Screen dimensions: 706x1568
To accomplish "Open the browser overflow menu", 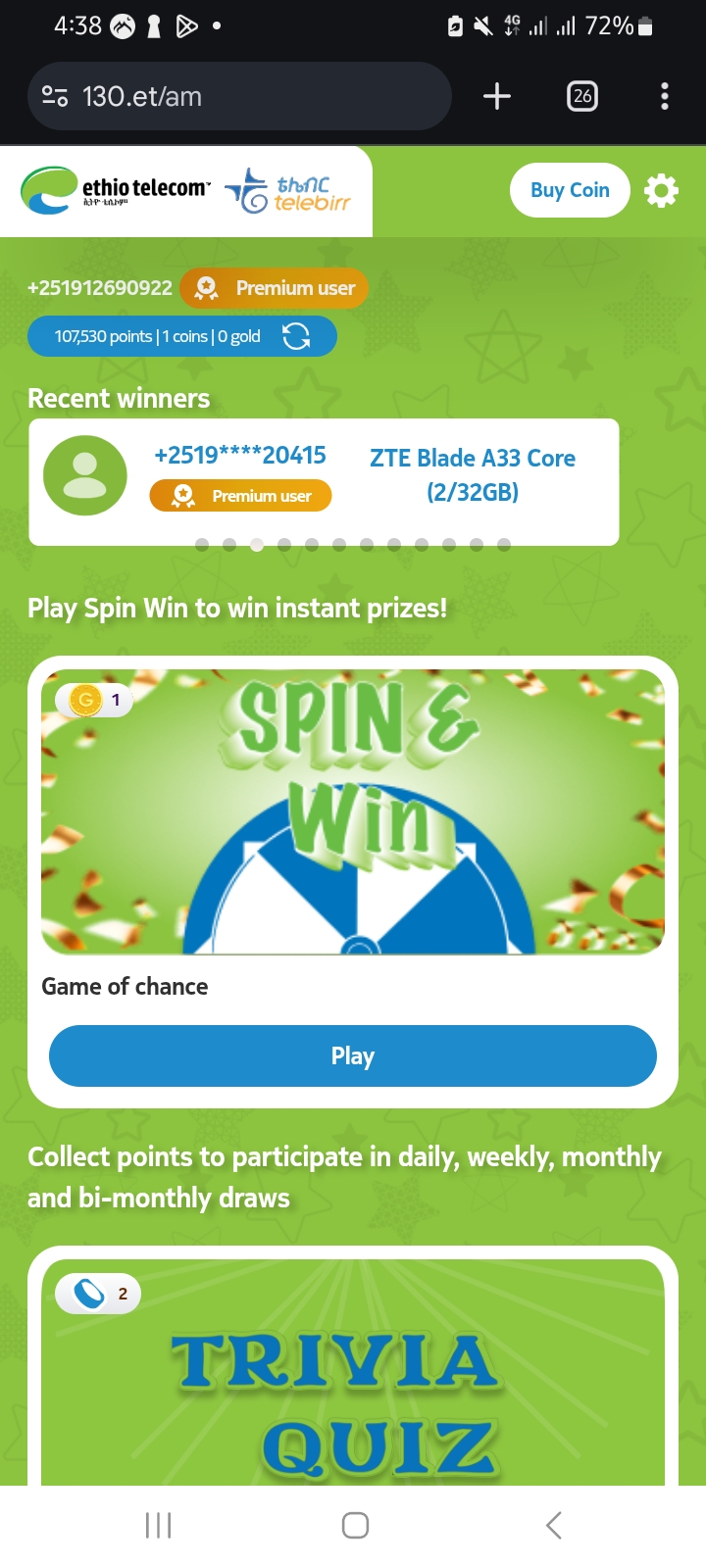I will [665, 96].
